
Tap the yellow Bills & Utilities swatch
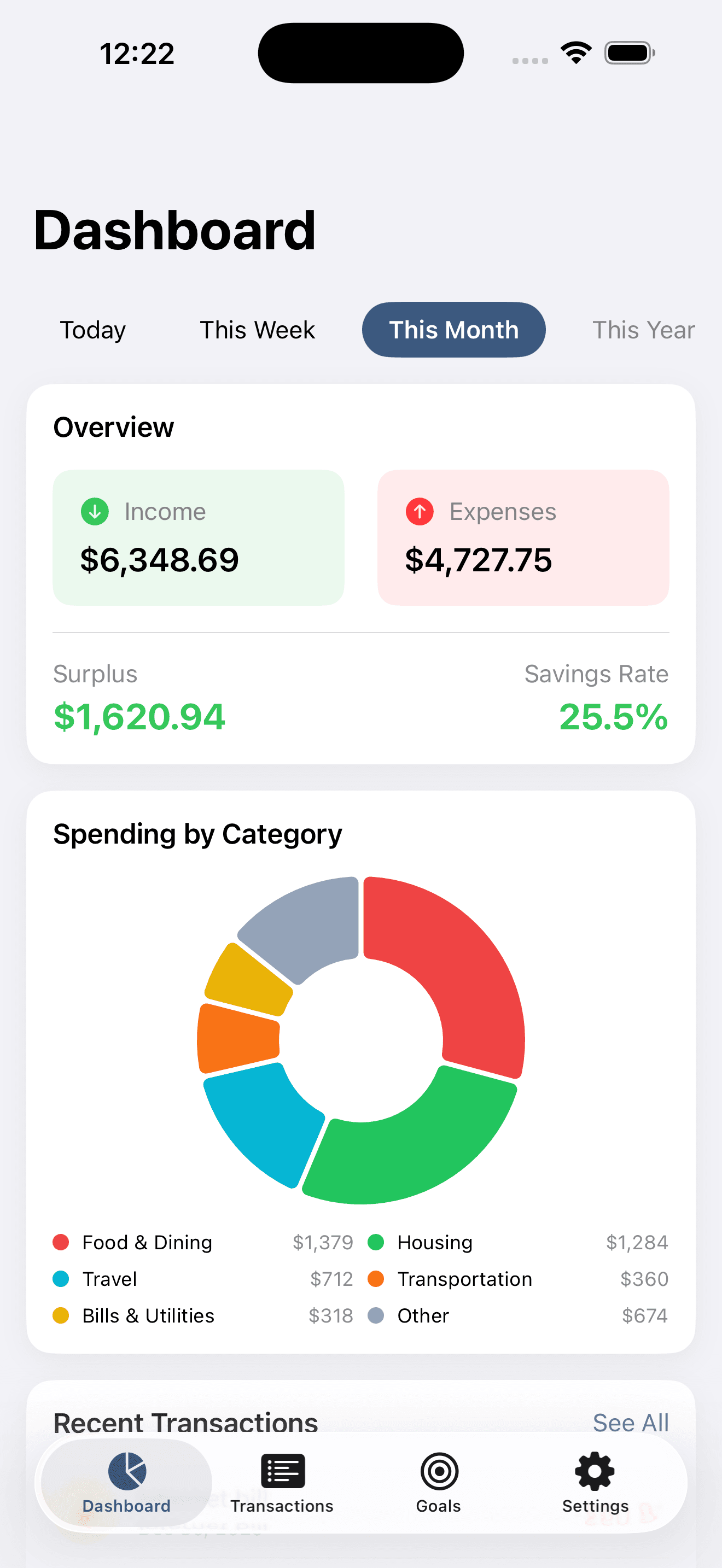[61, 1315]
